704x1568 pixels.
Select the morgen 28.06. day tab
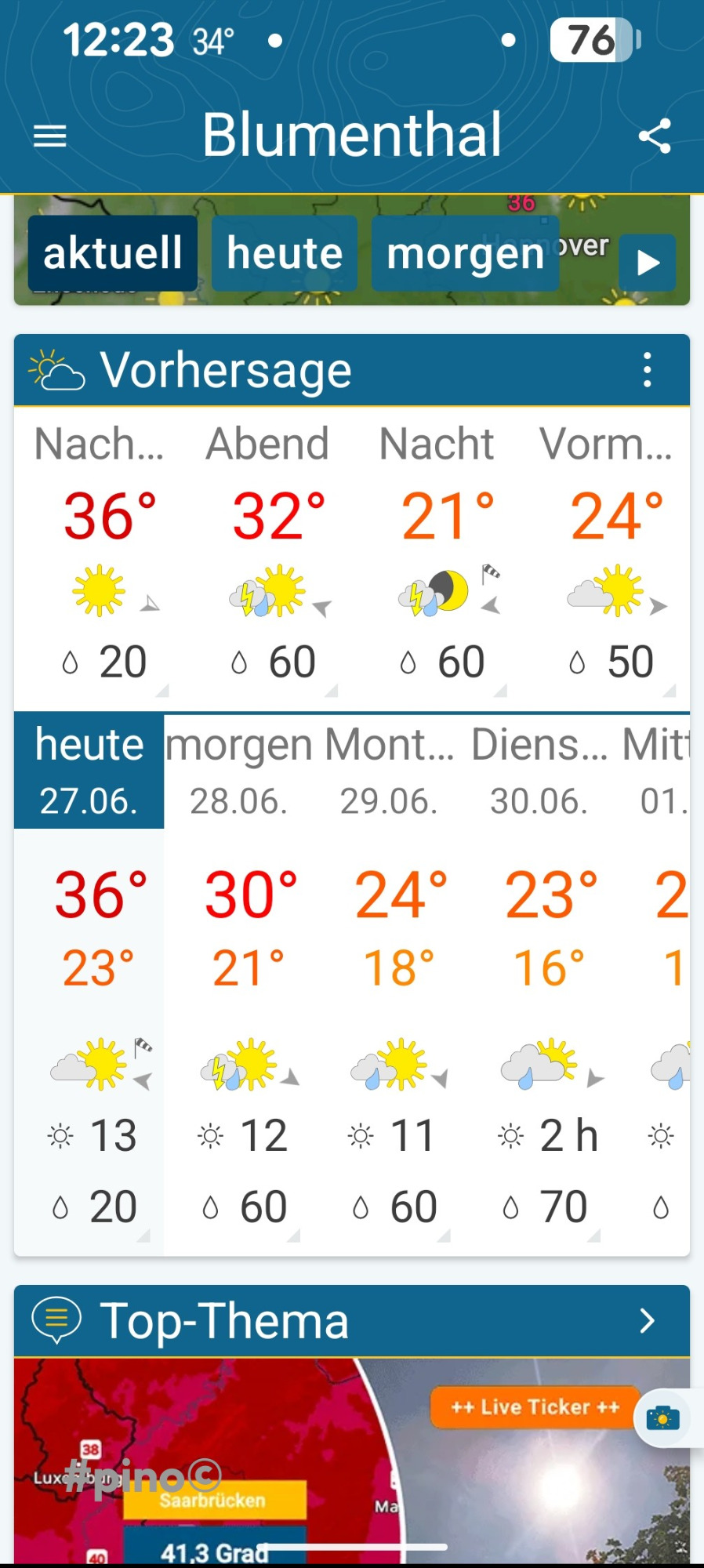coord(239,771)
